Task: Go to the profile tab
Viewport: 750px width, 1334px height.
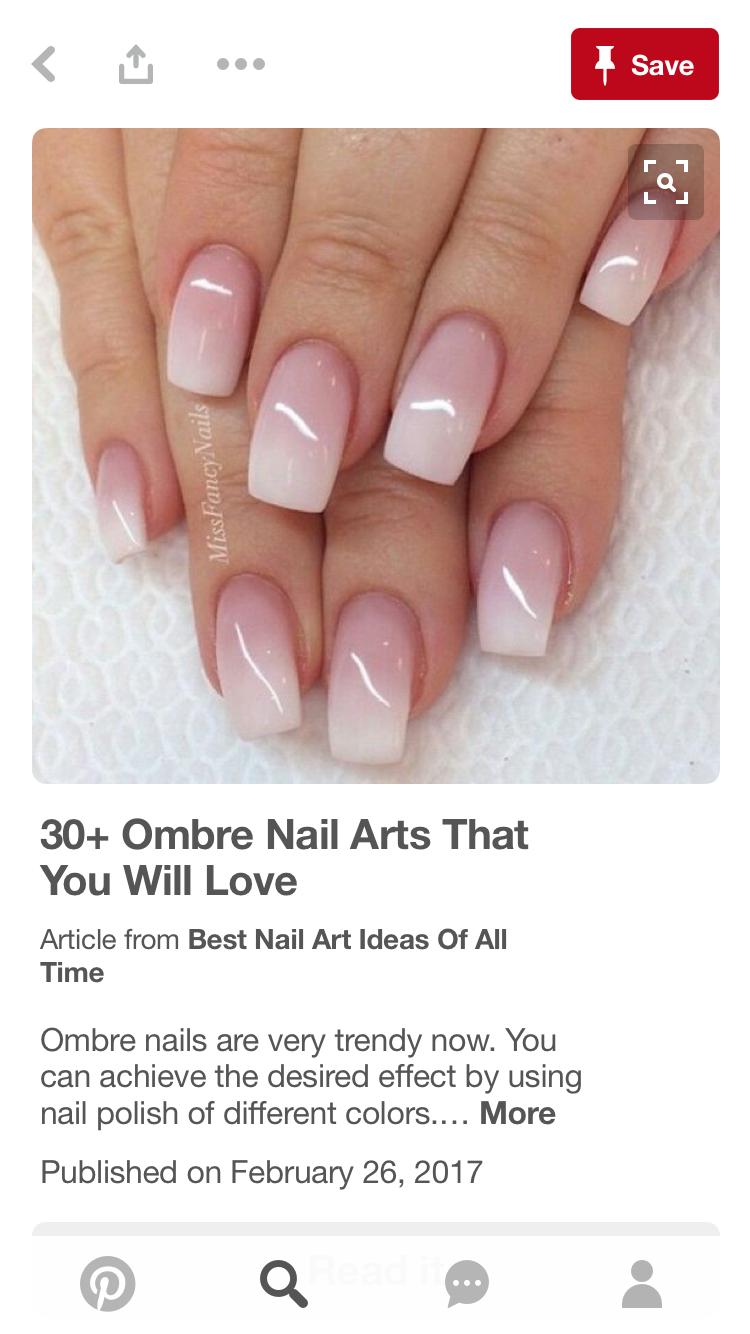Action: click(642, 1283)
